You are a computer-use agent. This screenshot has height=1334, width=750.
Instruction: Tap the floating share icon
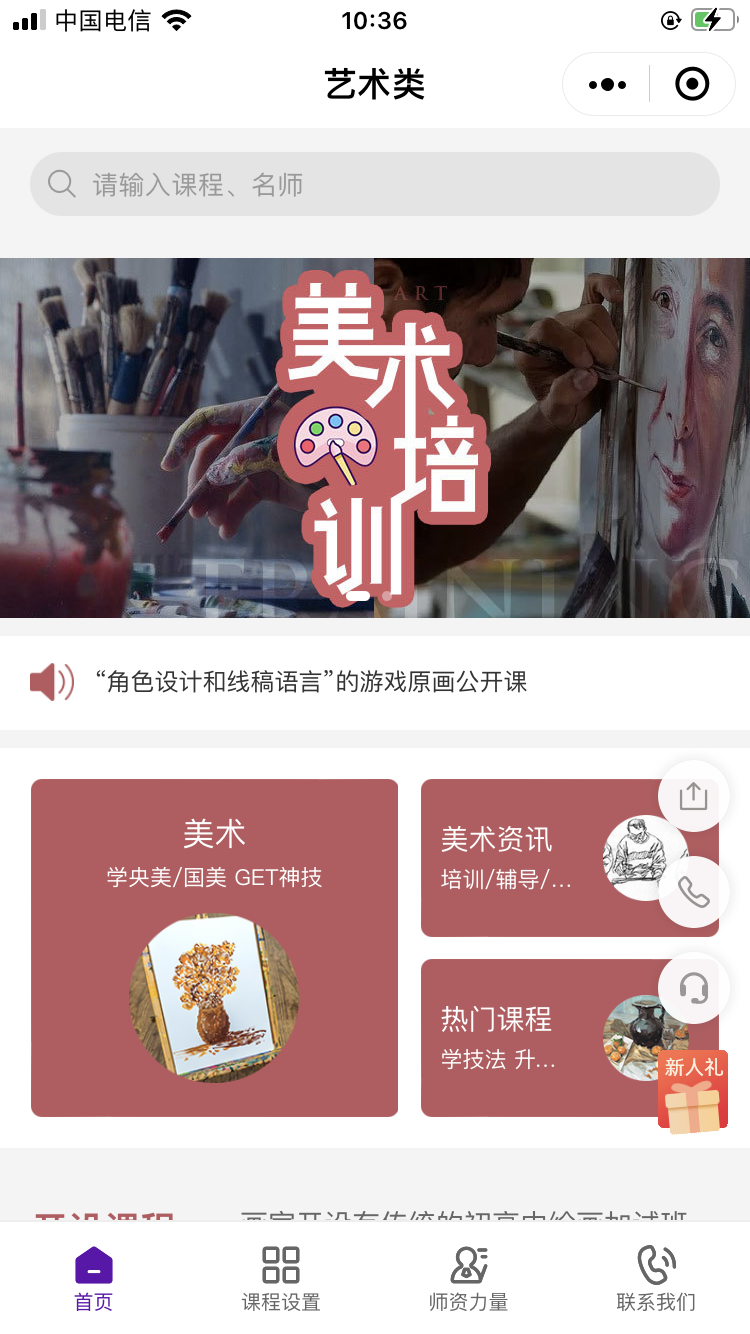693,796
